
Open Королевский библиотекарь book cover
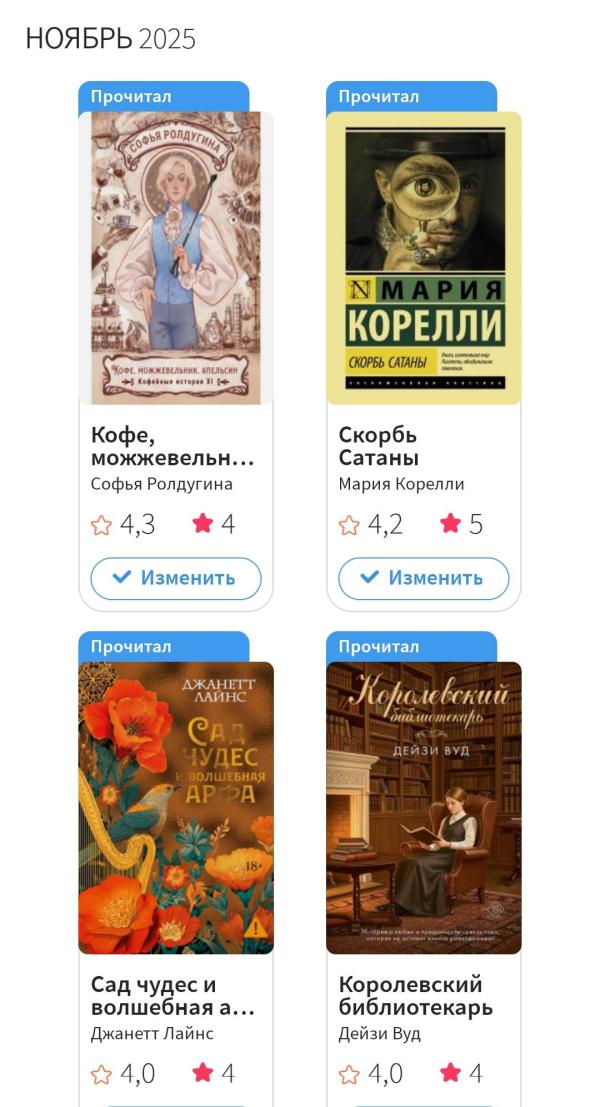(424, 808)
